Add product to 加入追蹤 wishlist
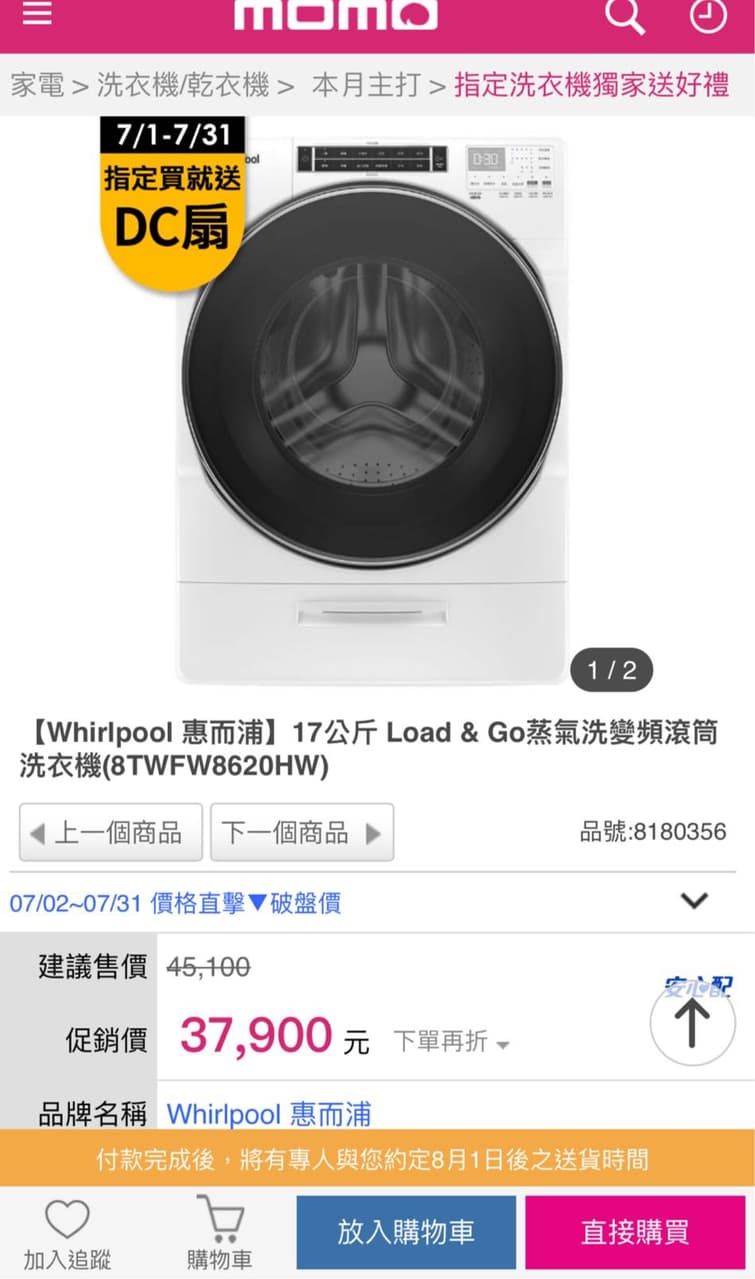This screenshot has height=1279, width=755. pyautogui.click(x=67, y=1234)
